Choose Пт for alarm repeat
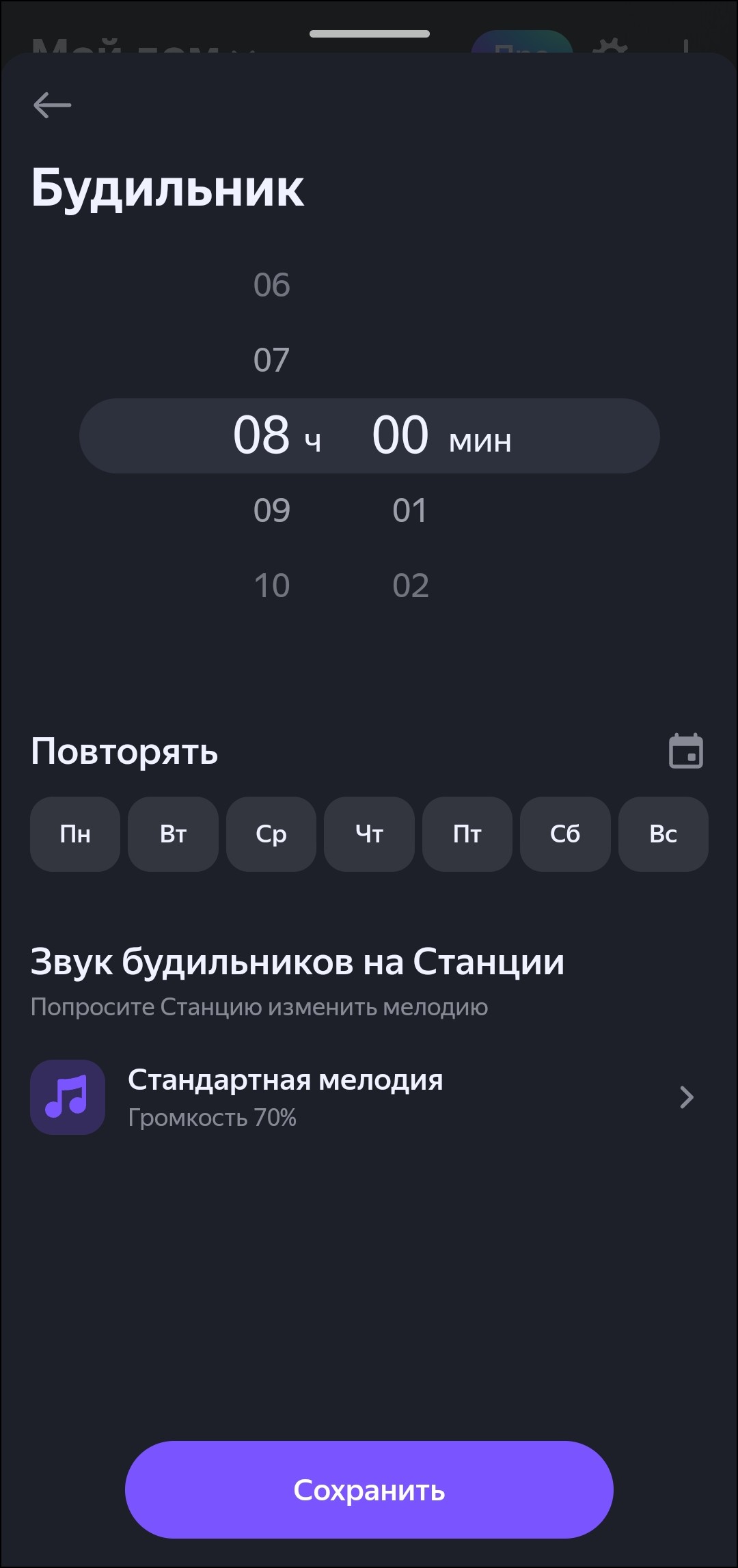This screenshot has height=1568, width=738. (x=467, y=834)
